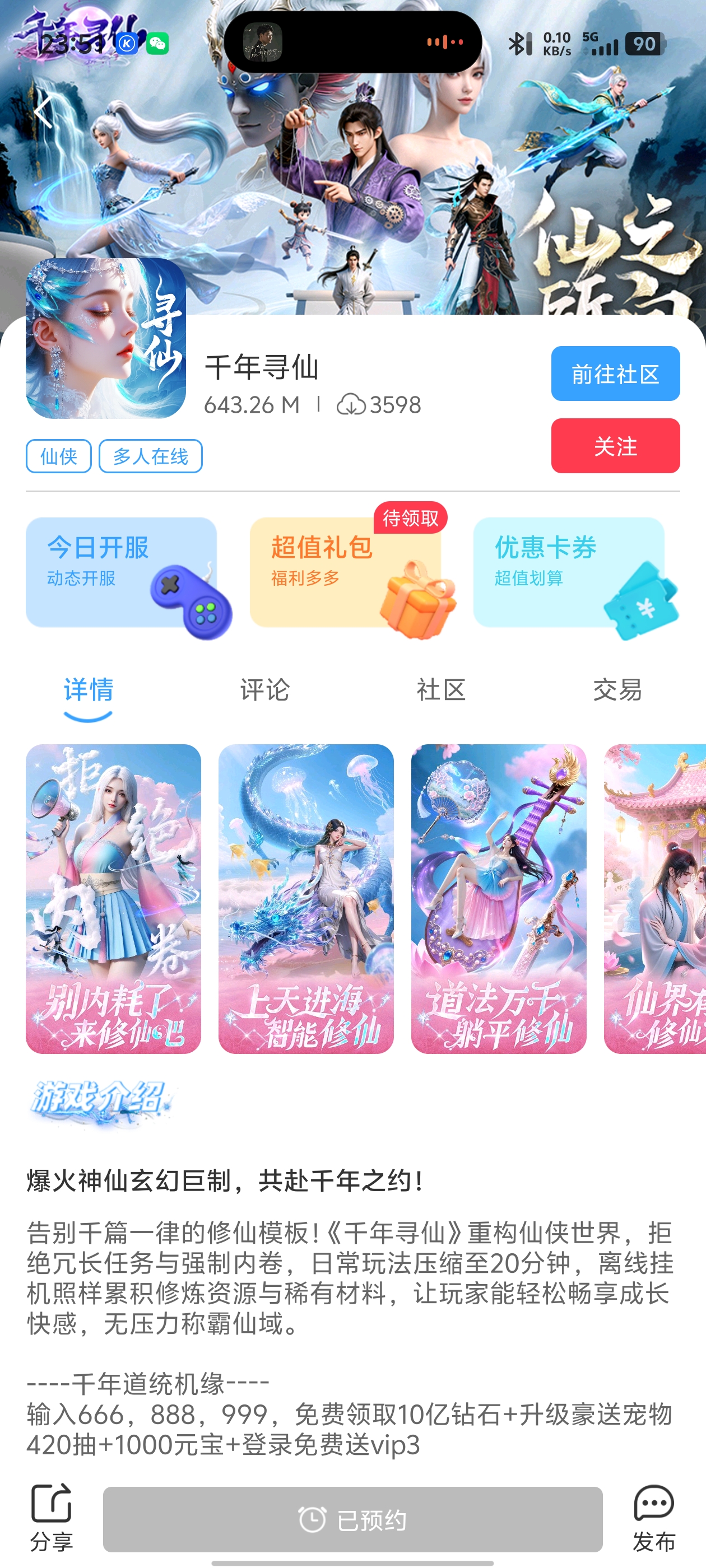The image size is (706, 1568).
Task: Select the 仙侠 tag chip
Action: (x=58, y=456)
